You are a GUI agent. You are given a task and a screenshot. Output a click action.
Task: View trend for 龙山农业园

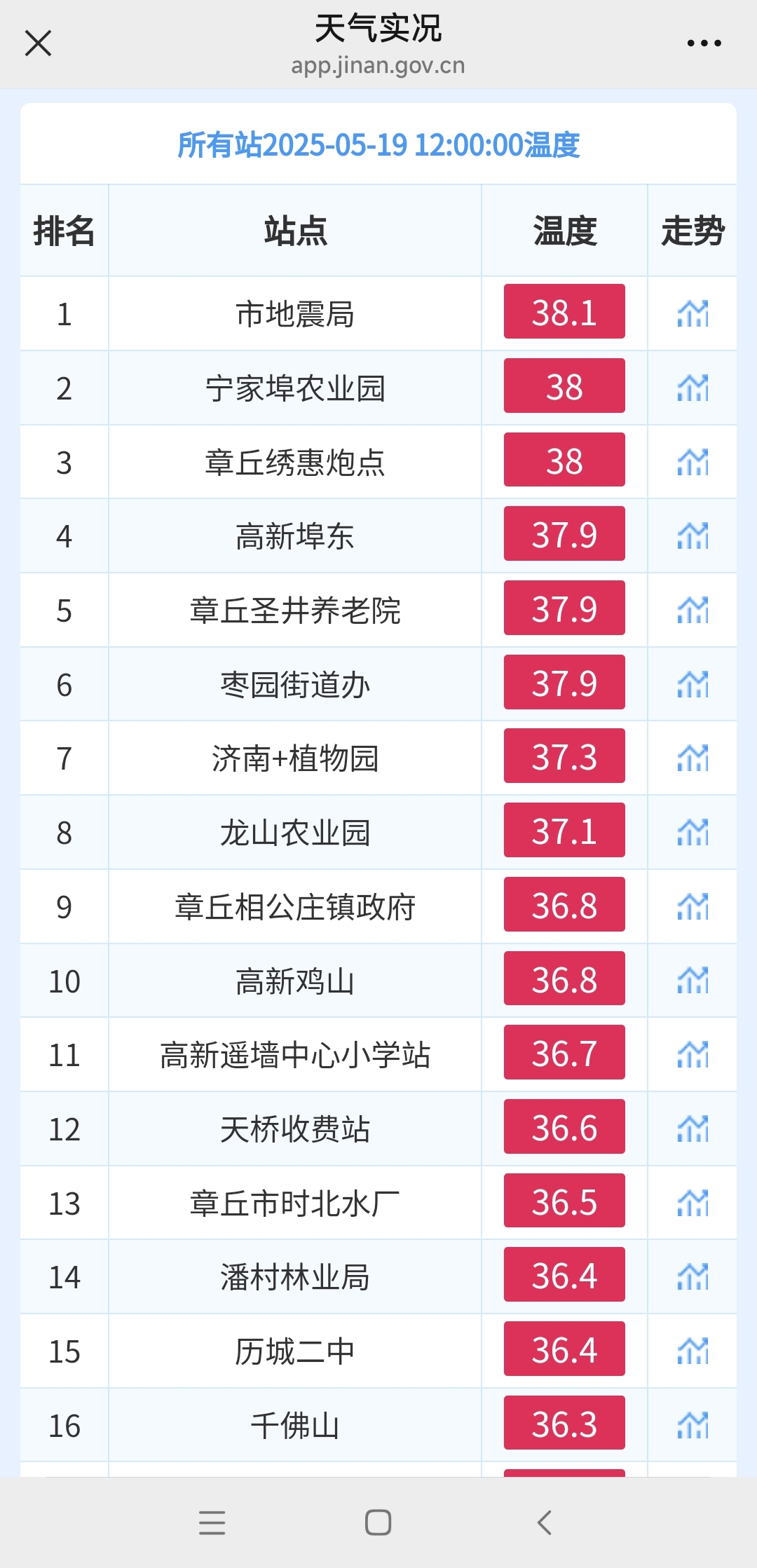tap(693, 833)
